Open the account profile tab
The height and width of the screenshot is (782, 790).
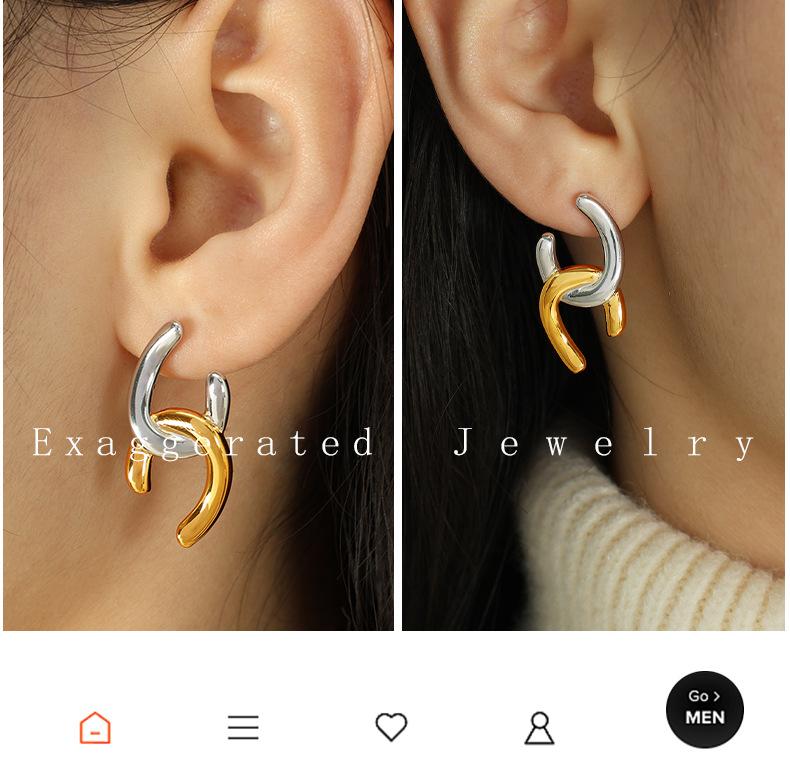(540, 728)
